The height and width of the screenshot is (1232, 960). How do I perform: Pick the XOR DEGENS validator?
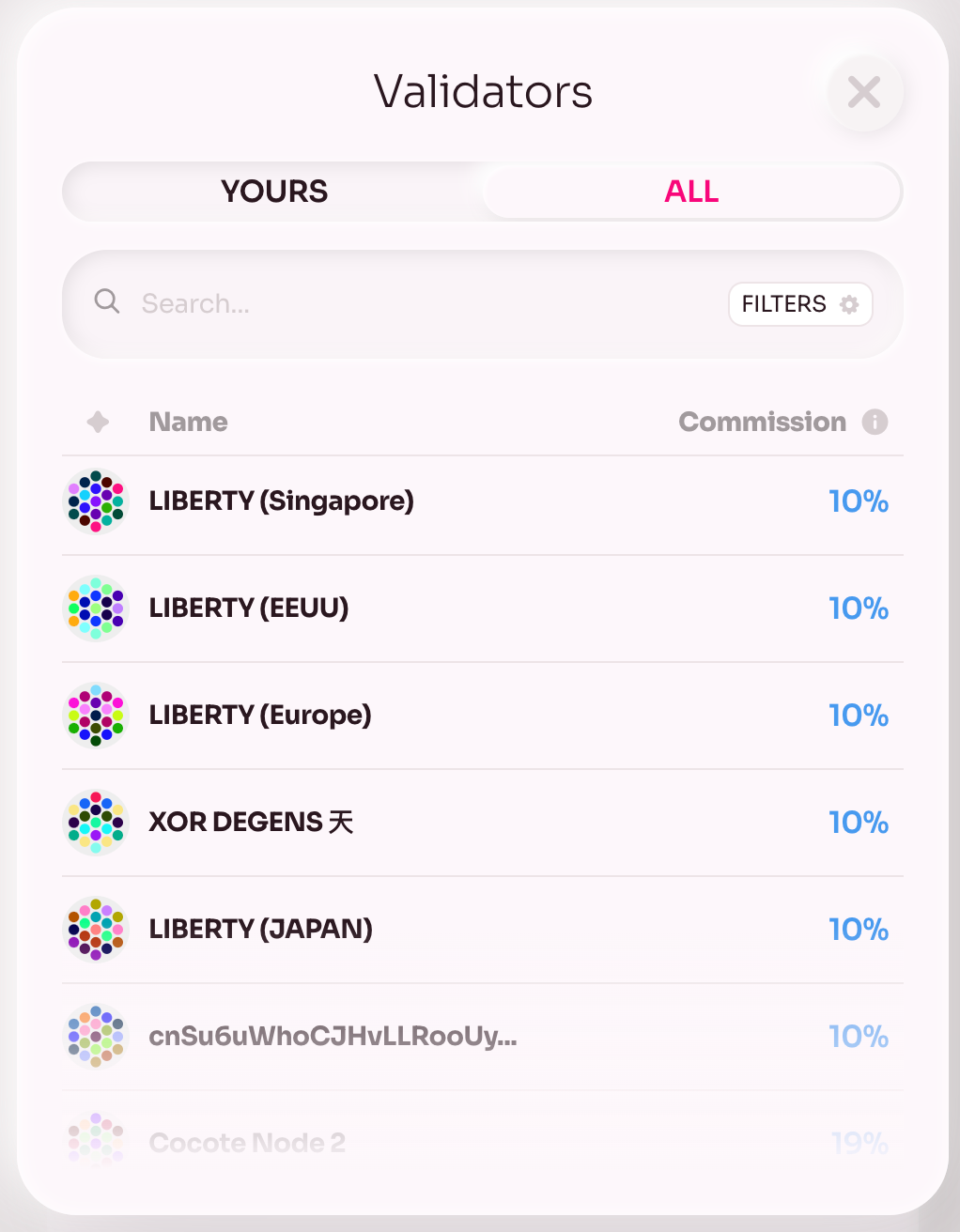[251, 823]
